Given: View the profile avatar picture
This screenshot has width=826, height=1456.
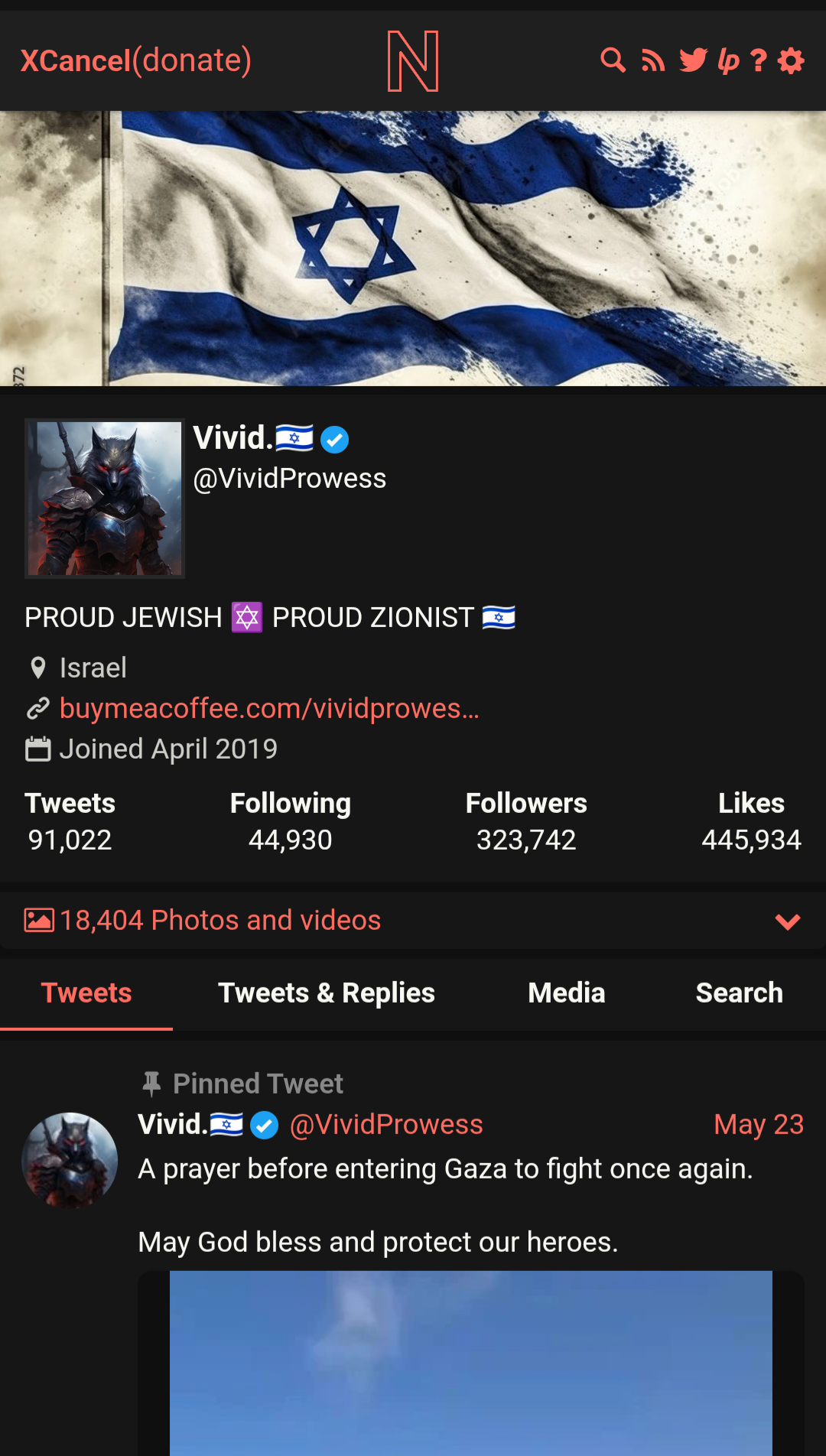Looking at the screenshot, I should tap(105, 499).
